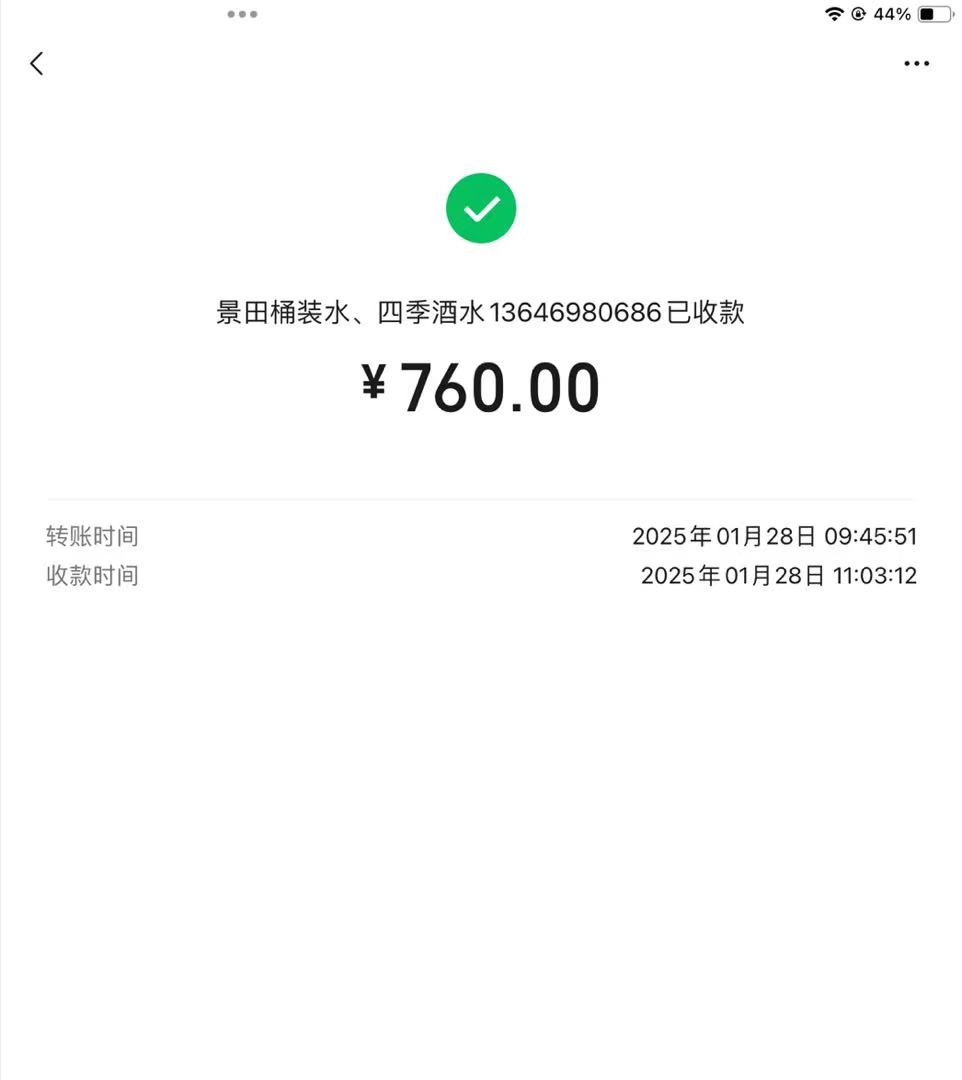Viewport: 962px width, 1080px height.
Task: Go back from the transfer receipt
Action: (37, 64)
